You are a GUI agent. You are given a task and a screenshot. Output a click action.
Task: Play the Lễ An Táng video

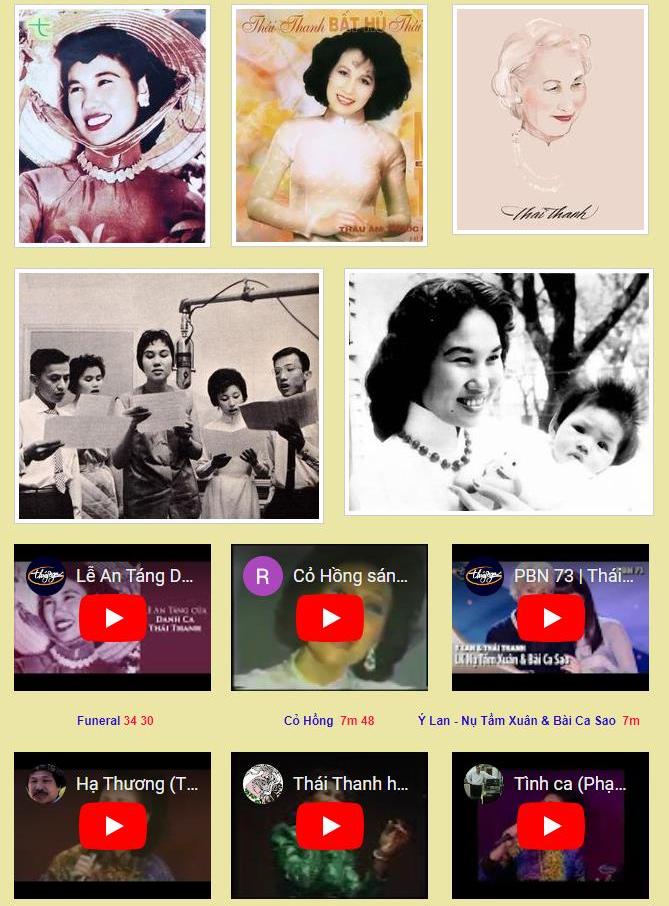tap(113, 618)
